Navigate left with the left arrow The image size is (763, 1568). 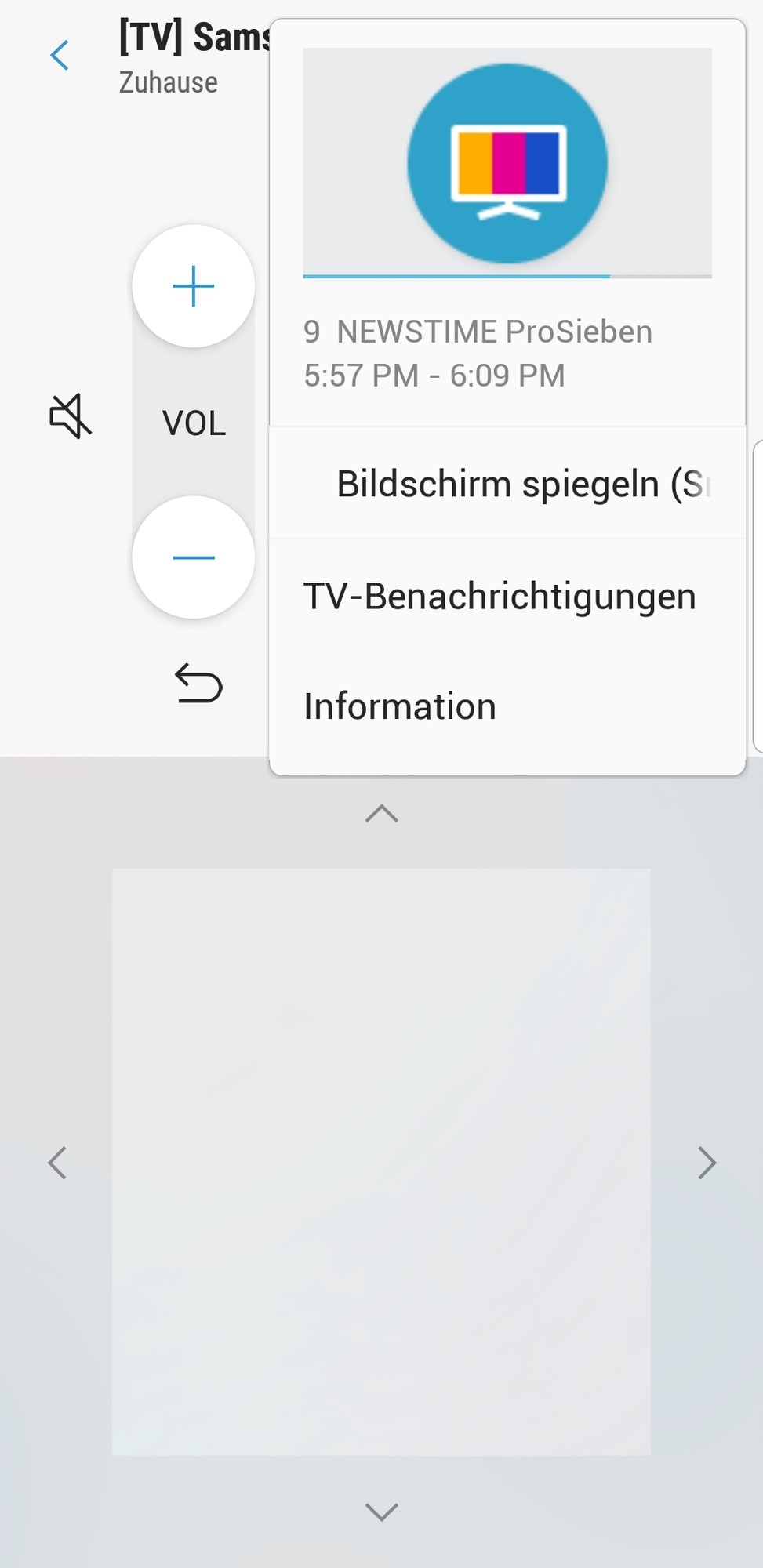click(57, 1163)
